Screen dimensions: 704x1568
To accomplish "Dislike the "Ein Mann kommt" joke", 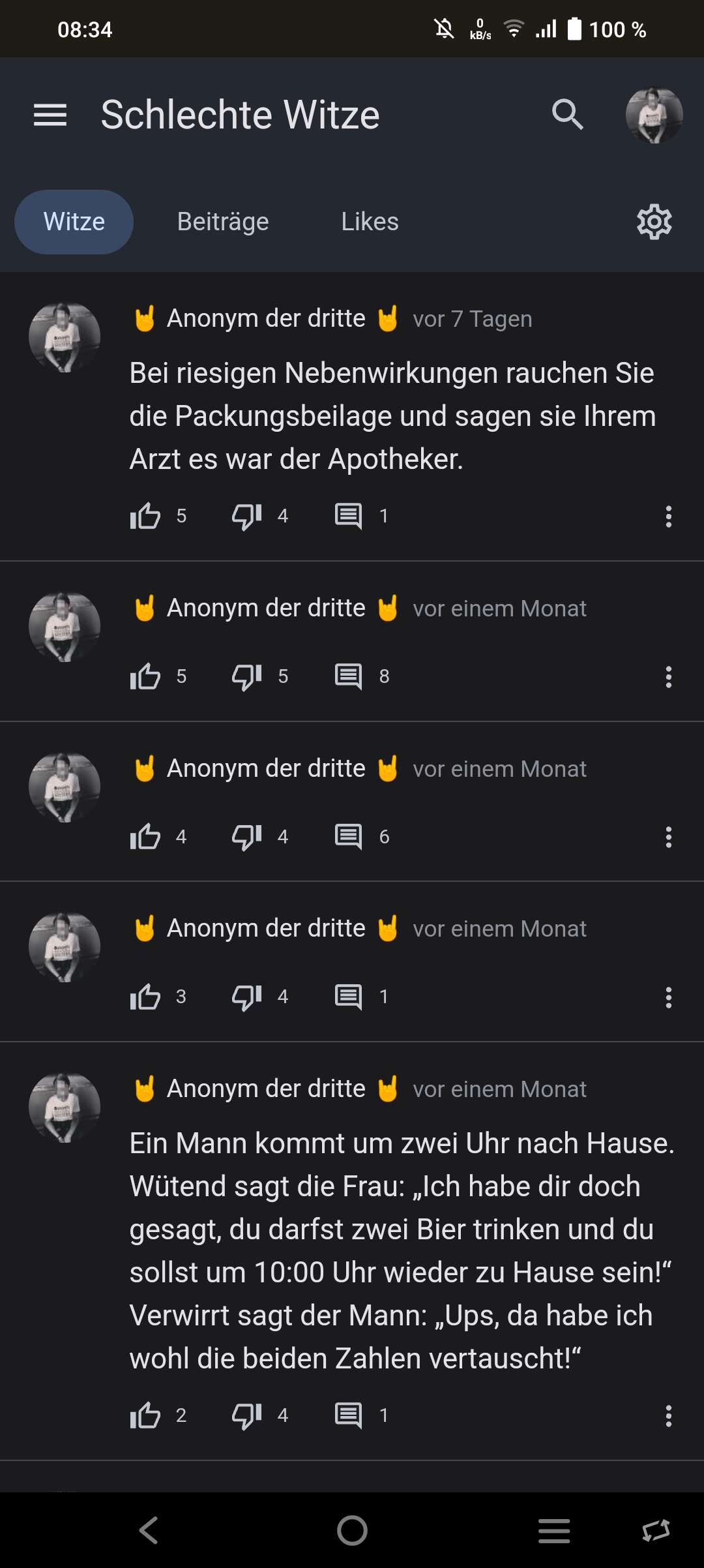I will (247, 1415).
